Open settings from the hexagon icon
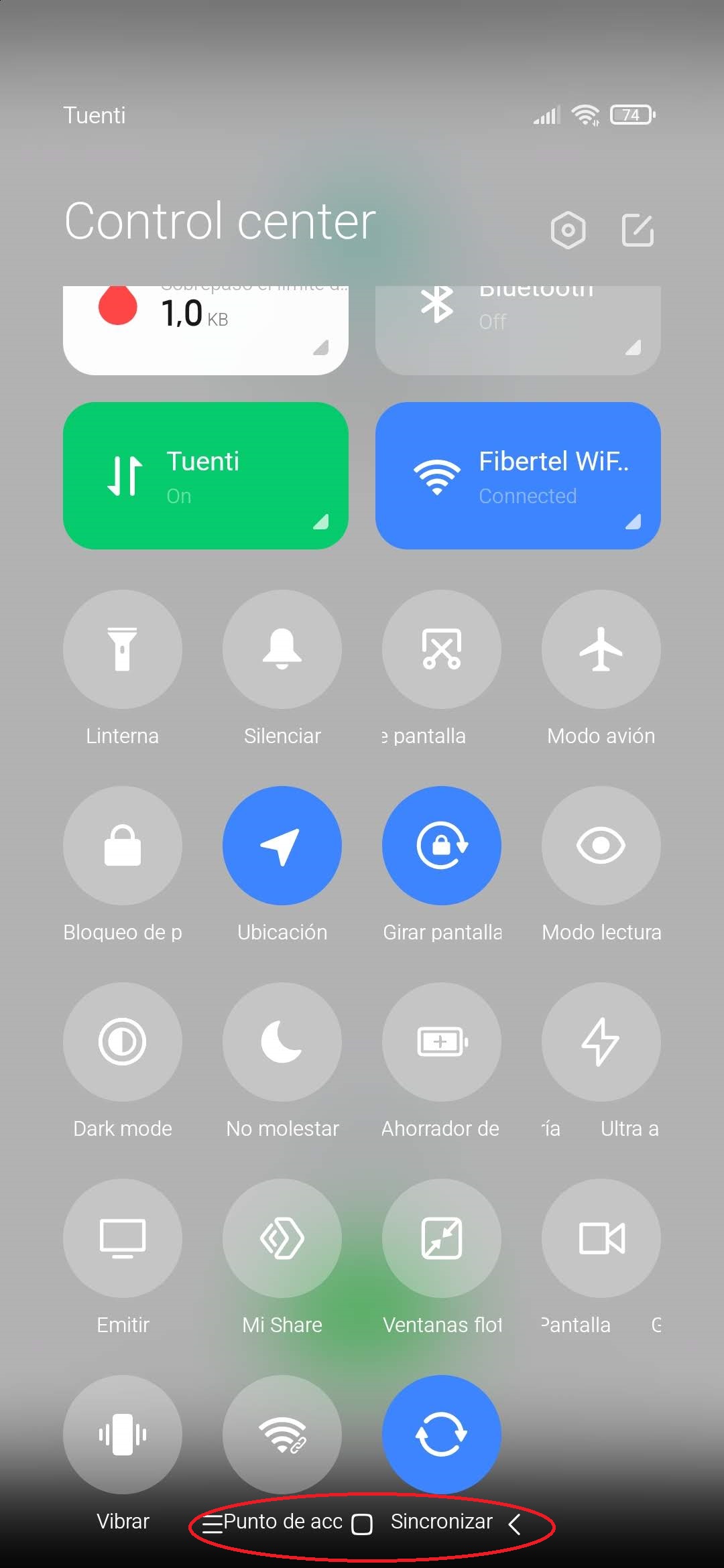 pos(568,231)
